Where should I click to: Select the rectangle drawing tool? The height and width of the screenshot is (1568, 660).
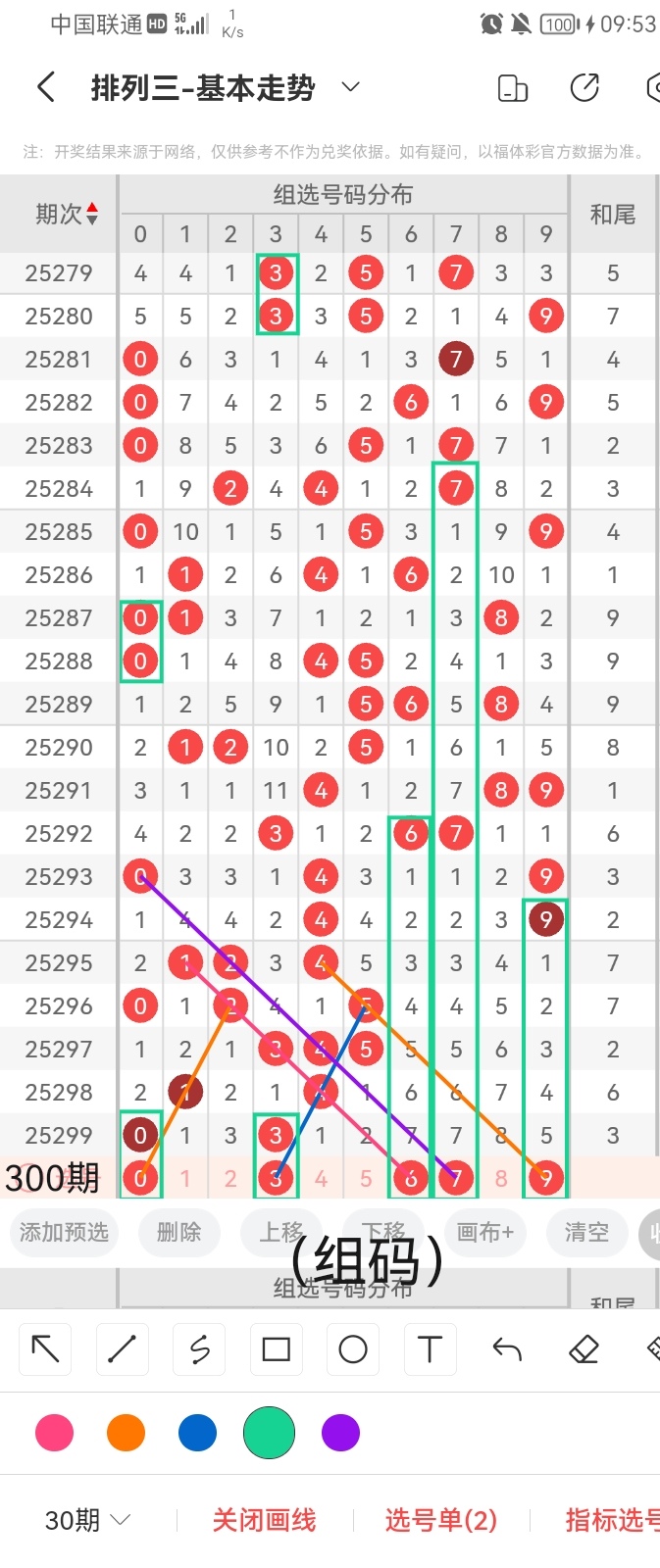pos(276,1349)
